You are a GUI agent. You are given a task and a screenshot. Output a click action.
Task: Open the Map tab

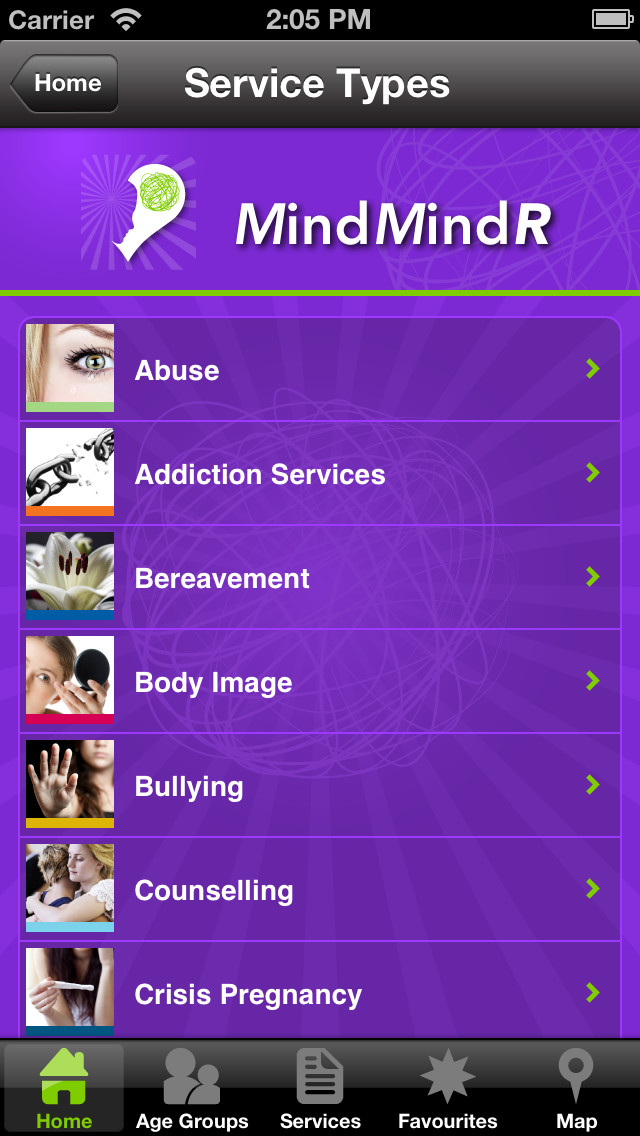(x=576, y=1089)
